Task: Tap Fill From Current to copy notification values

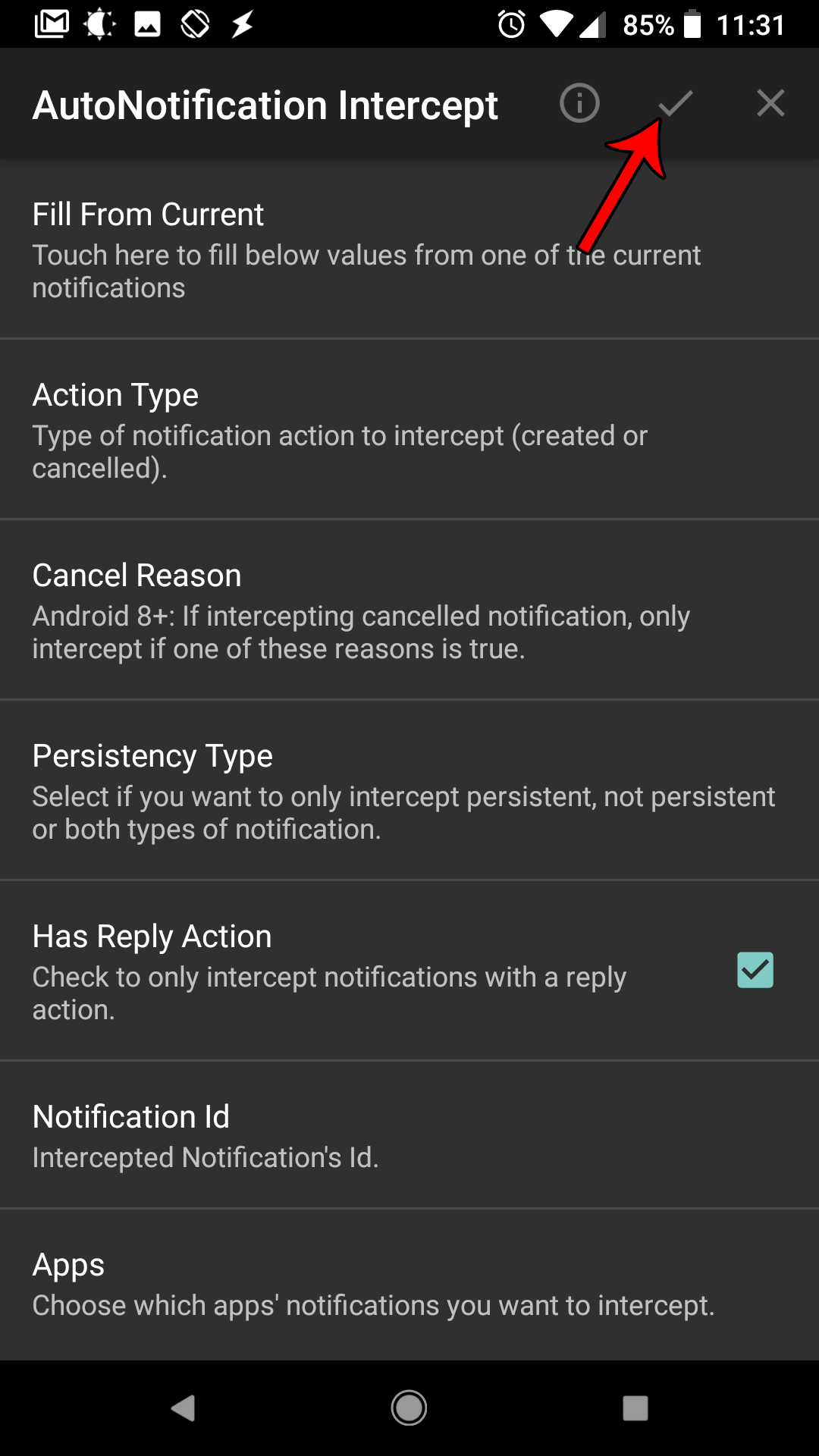Action: [x=303, y=250]
